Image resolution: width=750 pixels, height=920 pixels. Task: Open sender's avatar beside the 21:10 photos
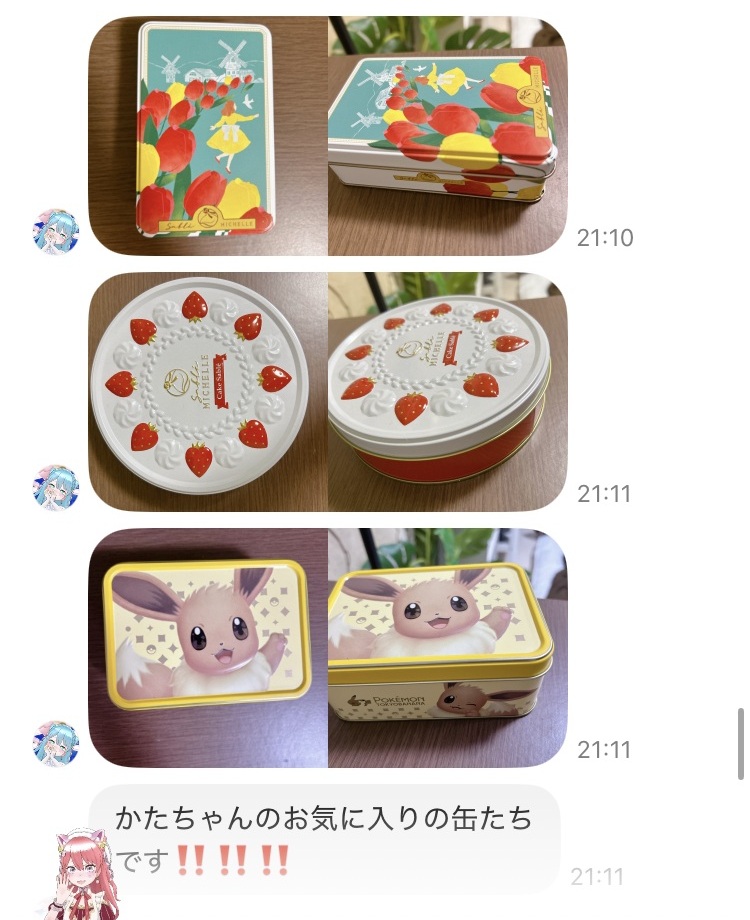point(56,232)
